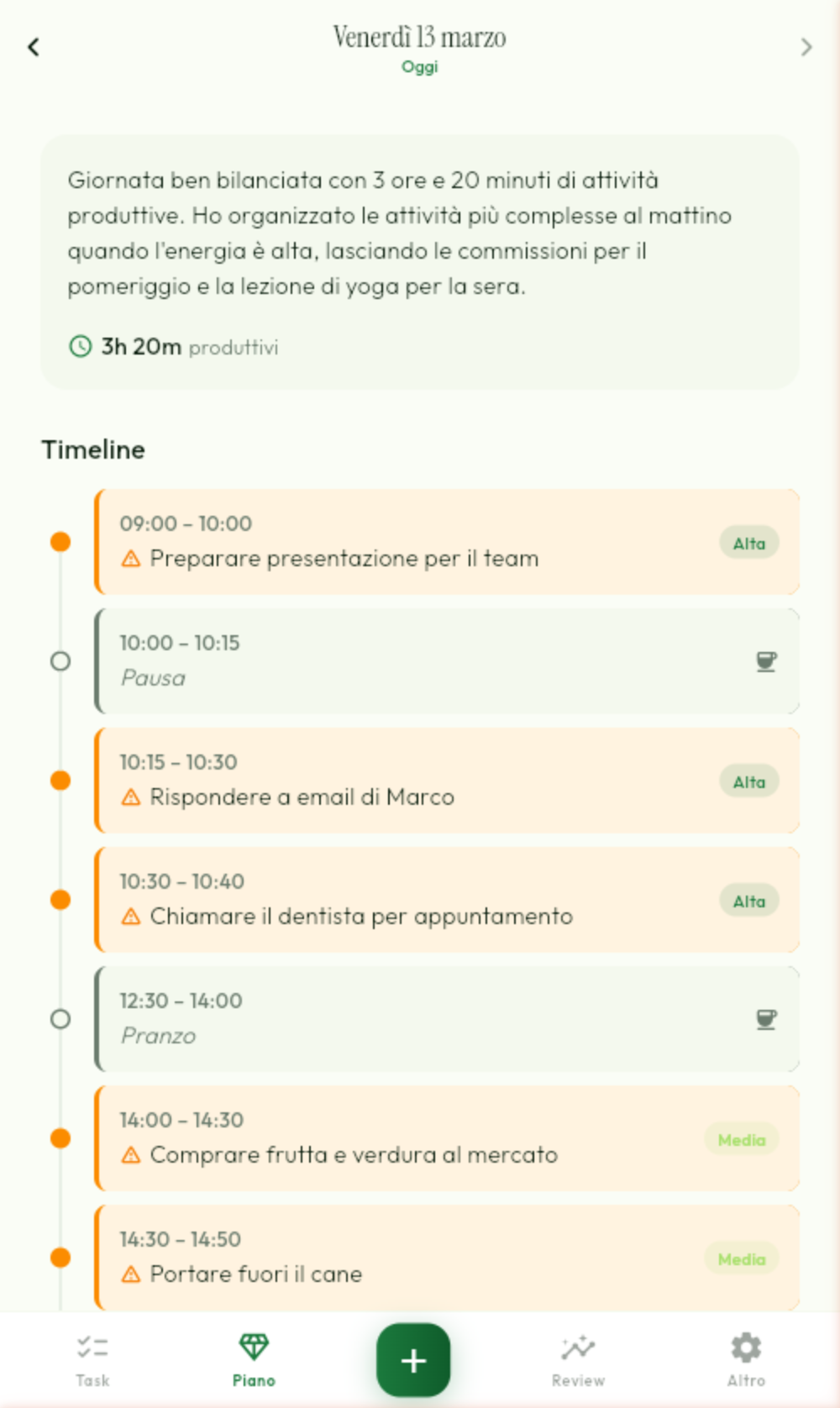The width and height of the screenshot is (840, 1408).
Task: Switch to the Review tab
Action: click(578, 1357)
